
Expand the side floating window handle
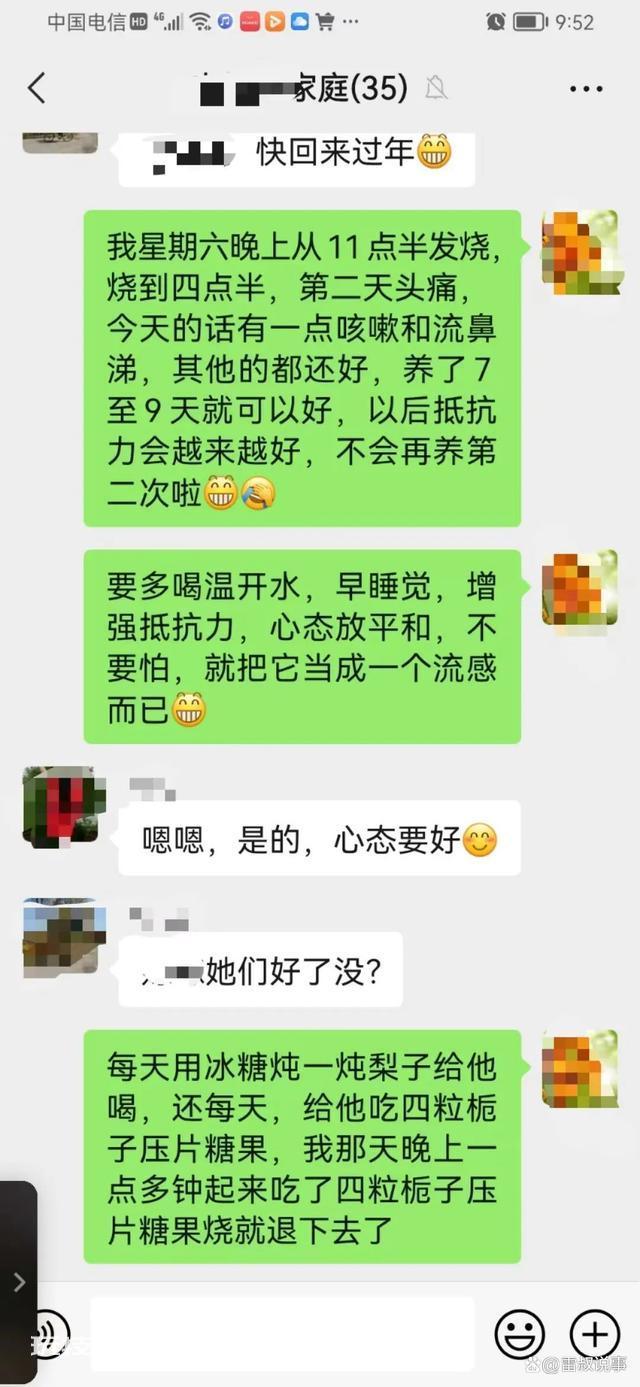pyautogui.click(x=18, y=1282)
